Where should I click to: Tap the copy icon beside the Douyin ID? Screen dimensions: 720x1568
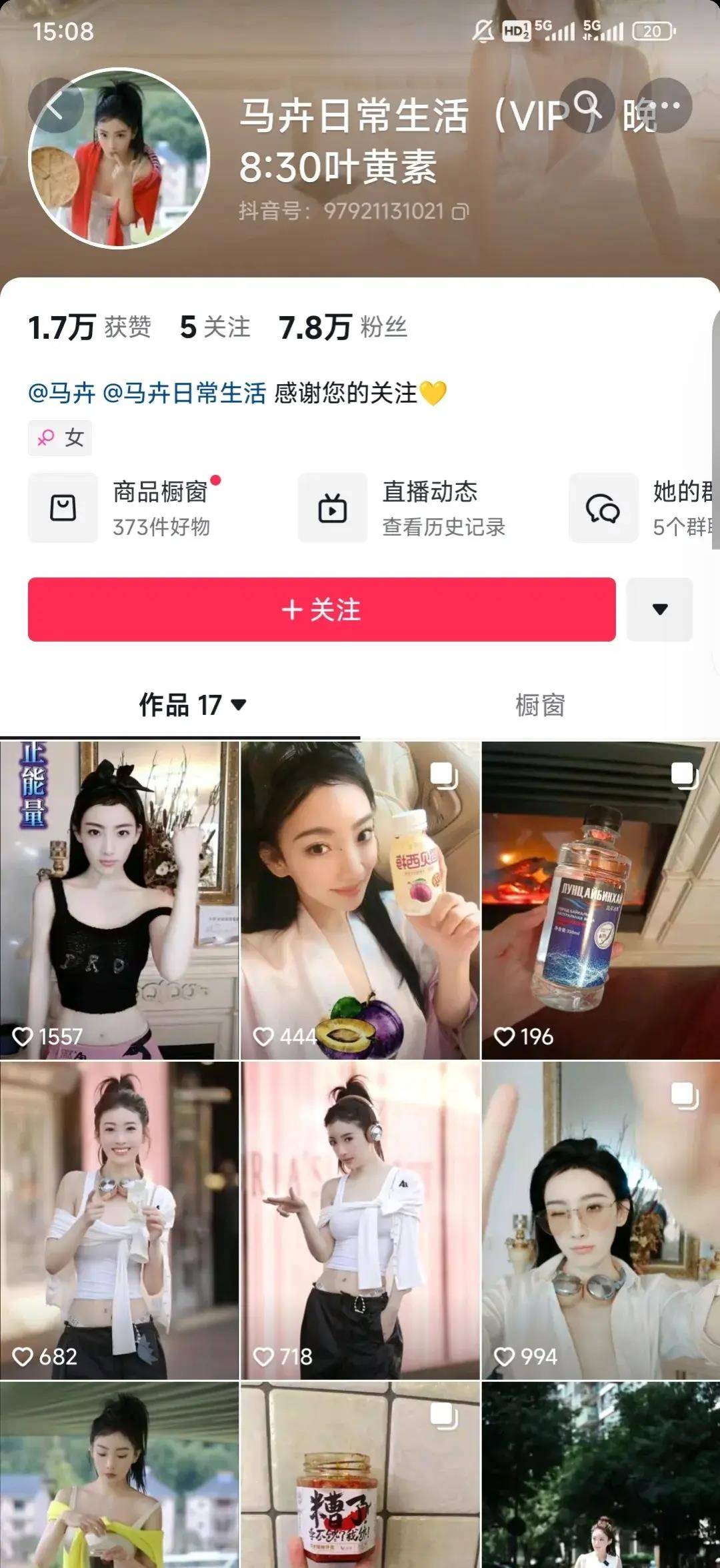tap(461, 212)
